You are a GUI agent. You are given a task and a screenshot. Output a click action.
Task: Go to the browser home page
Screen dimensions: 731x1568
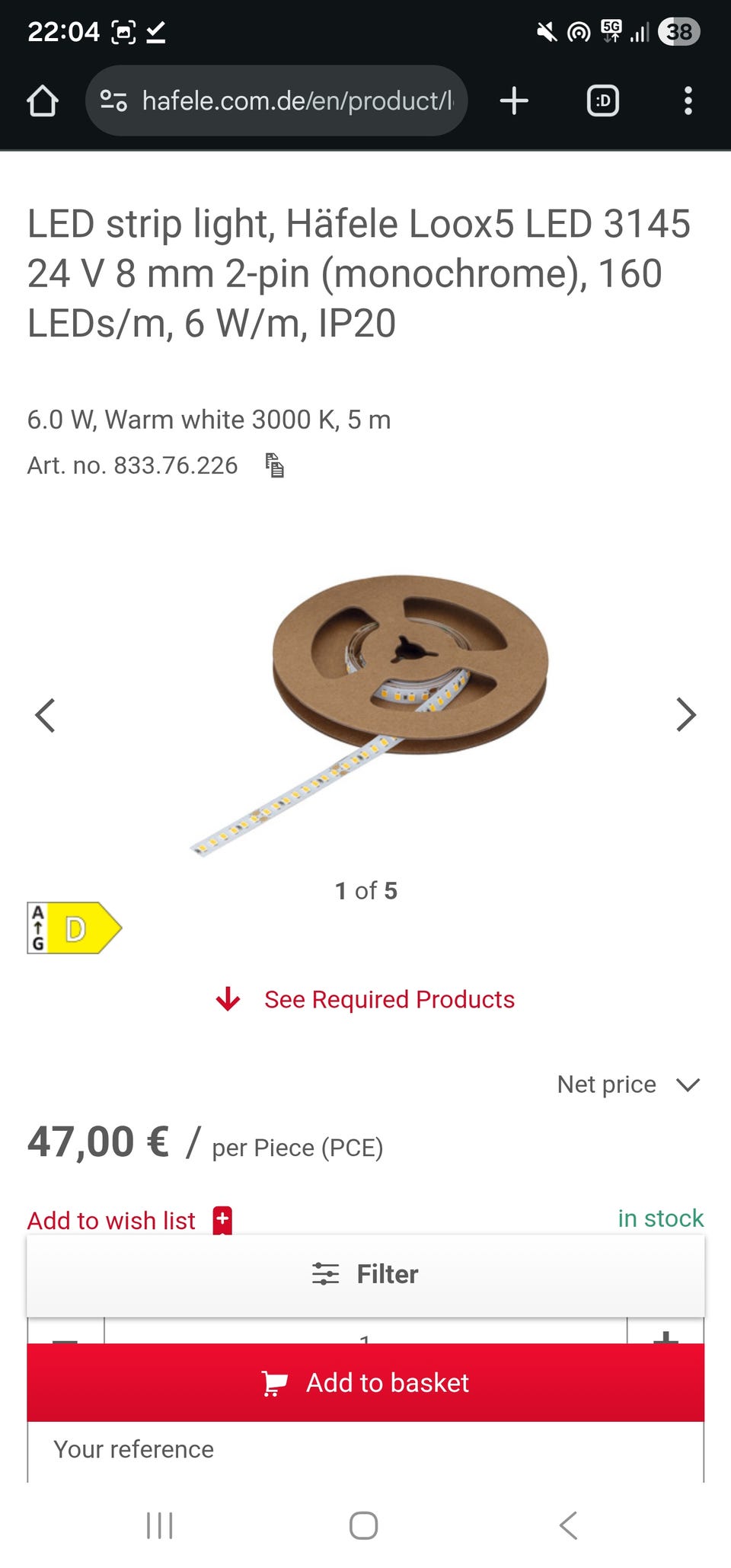43,101
